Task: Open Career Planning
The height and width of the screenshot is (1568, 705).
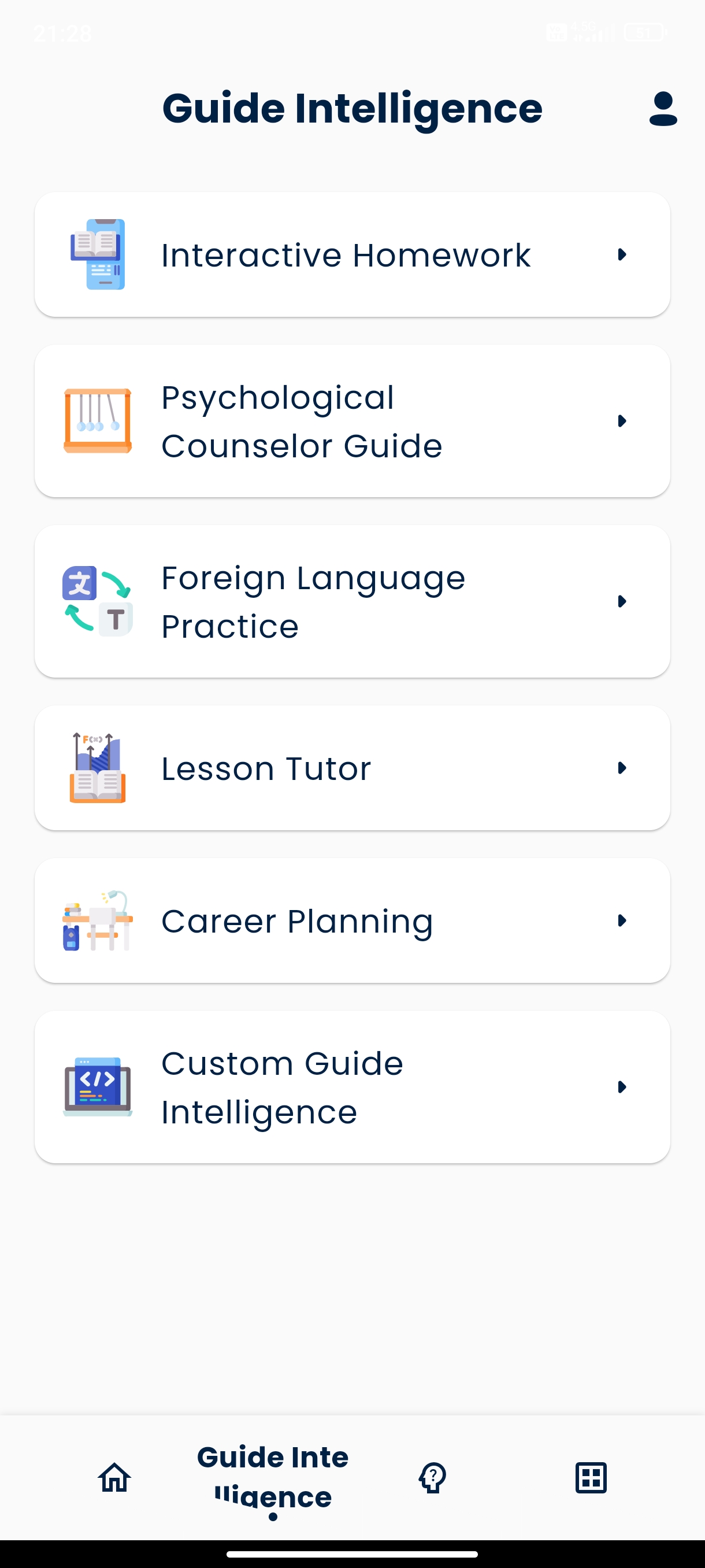Action: (x=352, y=920)
